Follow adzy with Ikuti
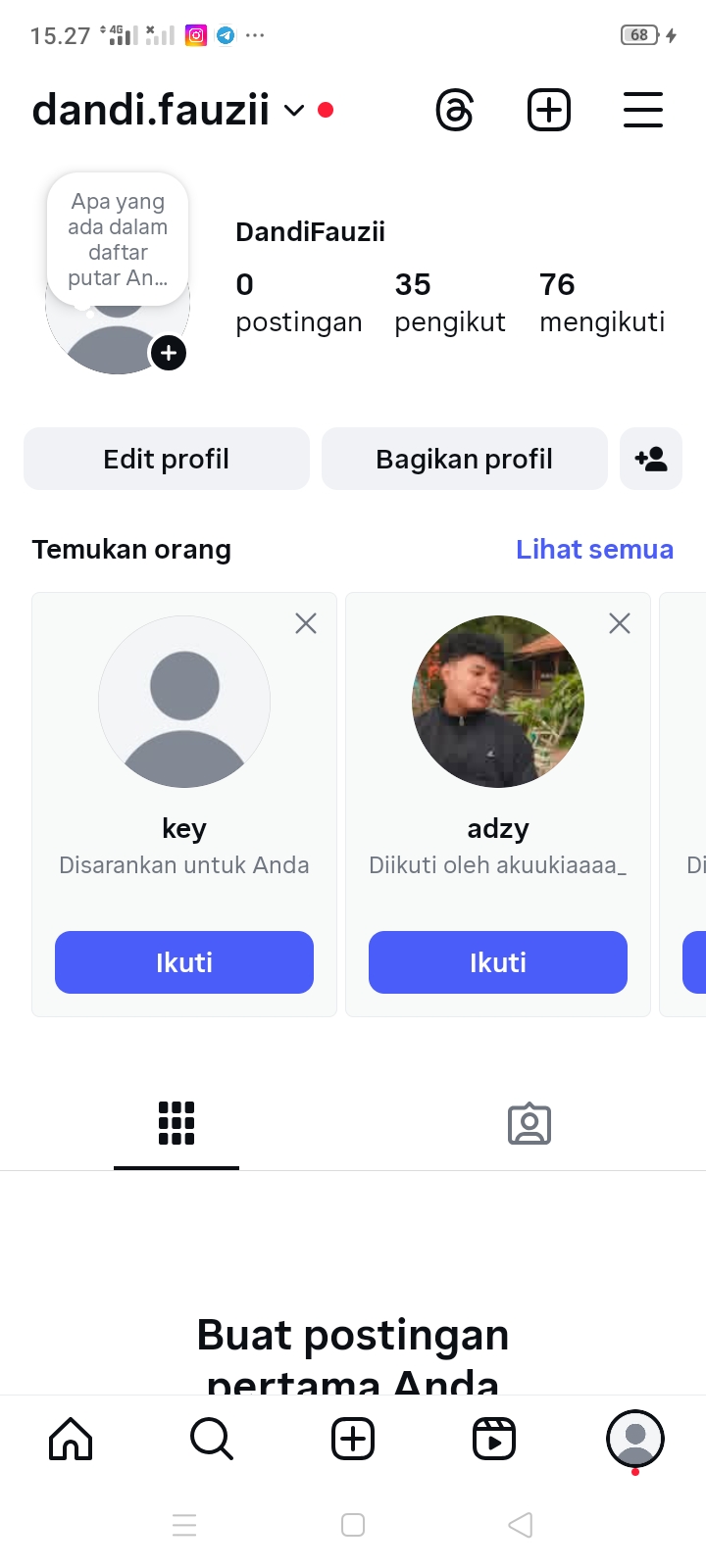The image size is (706, 1568). pos(498,962)
